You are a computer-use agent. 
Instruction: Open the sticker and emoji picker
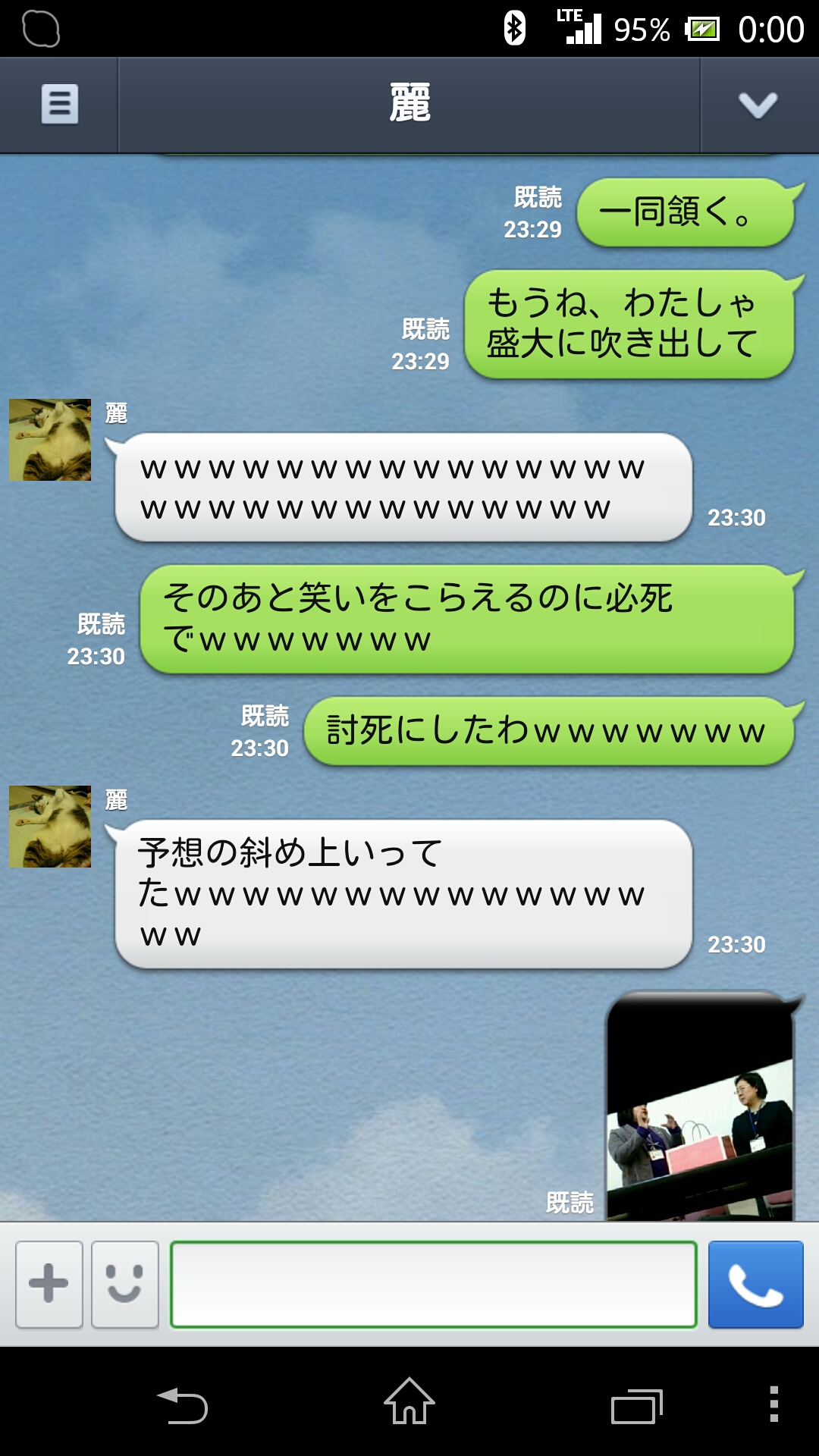tap(125, 1284)
